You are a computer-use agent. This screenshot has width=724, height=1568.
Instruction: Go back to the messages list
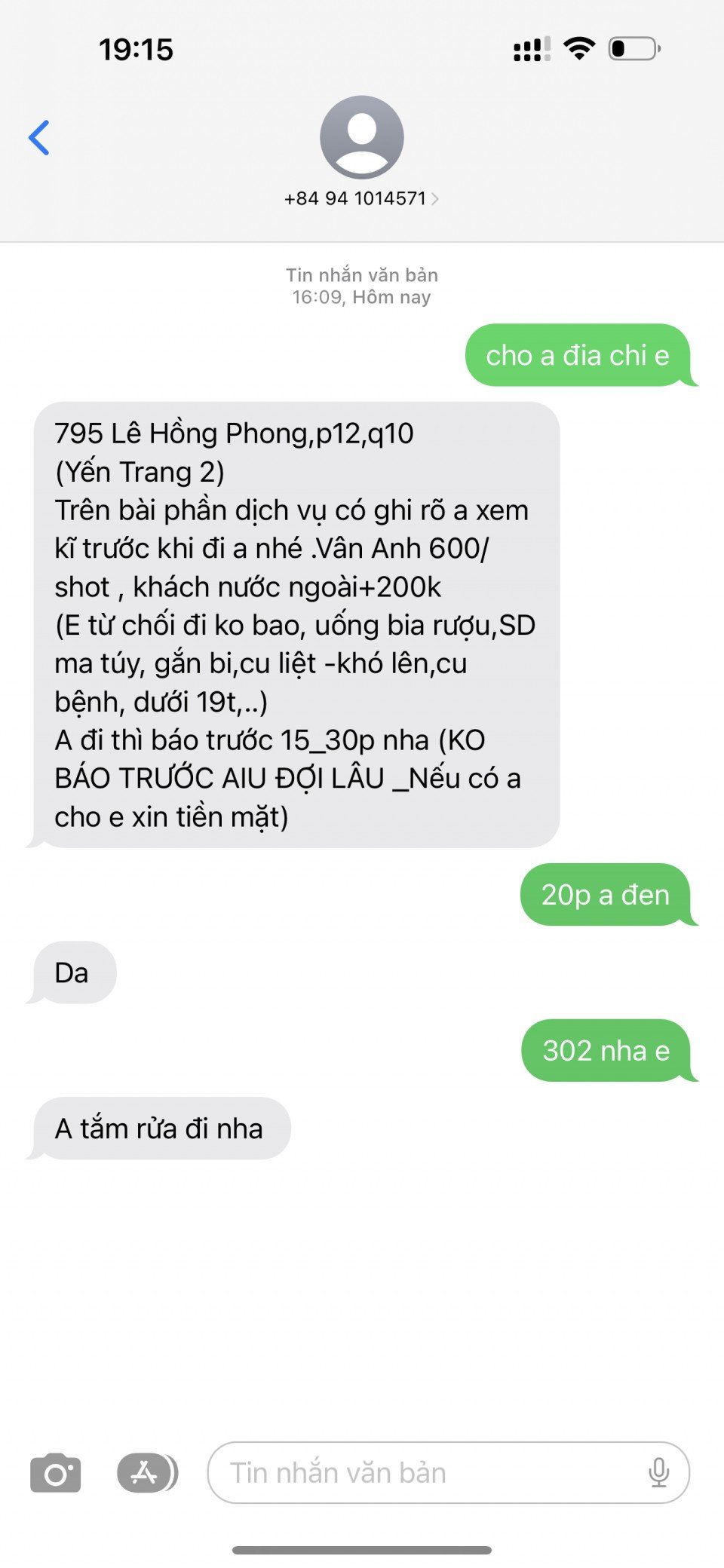[x=39, y=138]
